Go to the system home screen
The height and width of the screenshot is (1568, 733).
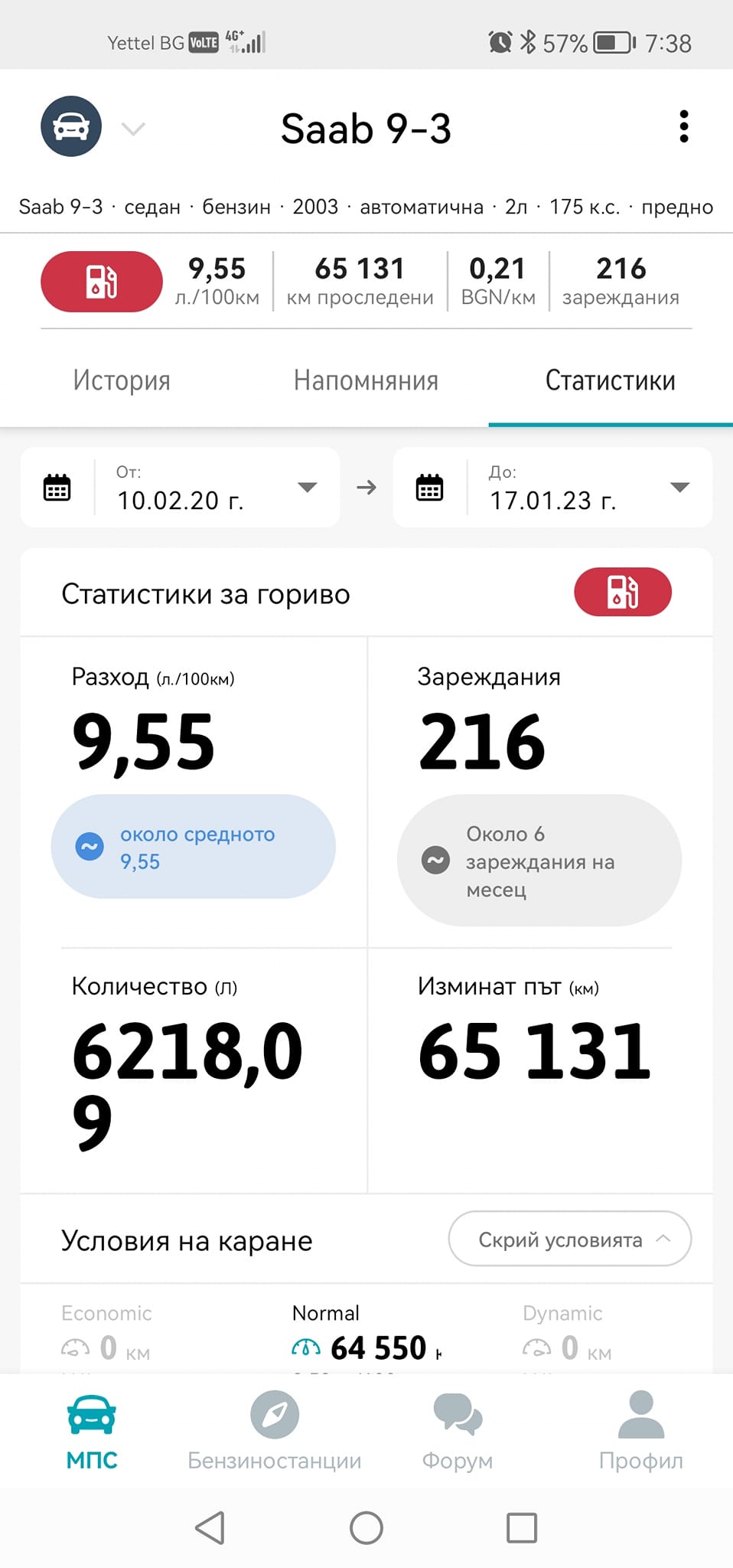tap(366, 1528)
